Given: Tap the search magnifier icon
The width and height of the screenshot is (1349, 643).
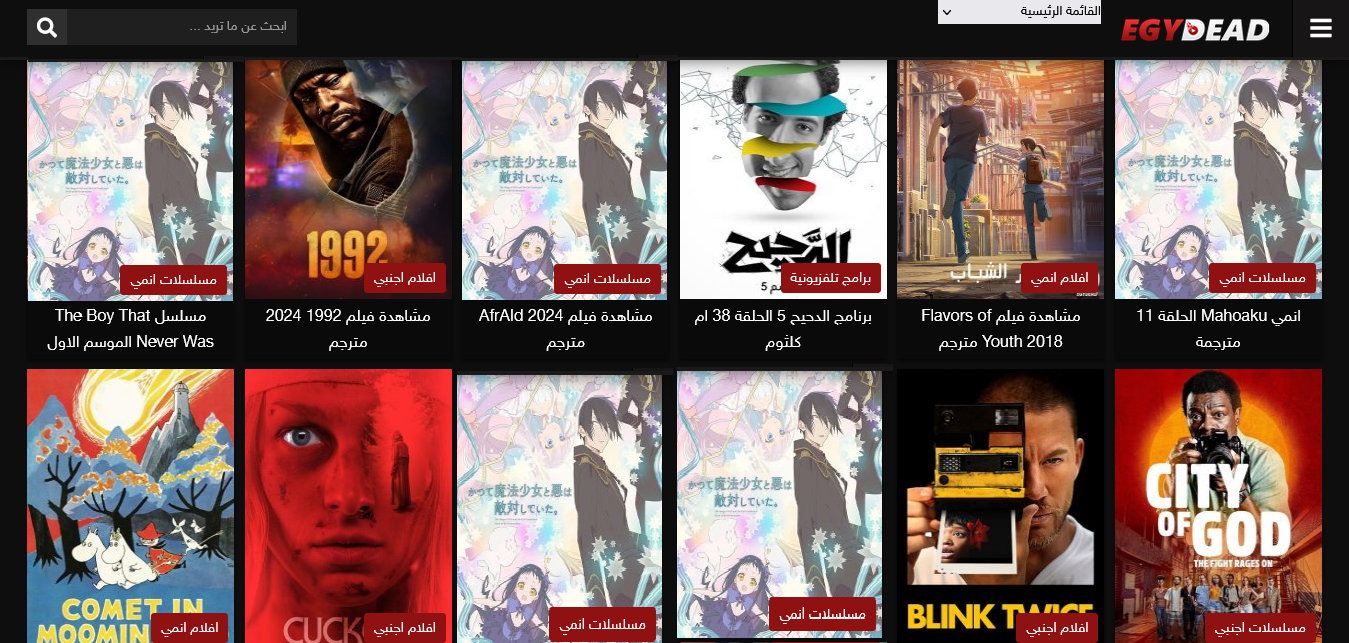Looking at the screenshot, I should (x=47, y=27).
